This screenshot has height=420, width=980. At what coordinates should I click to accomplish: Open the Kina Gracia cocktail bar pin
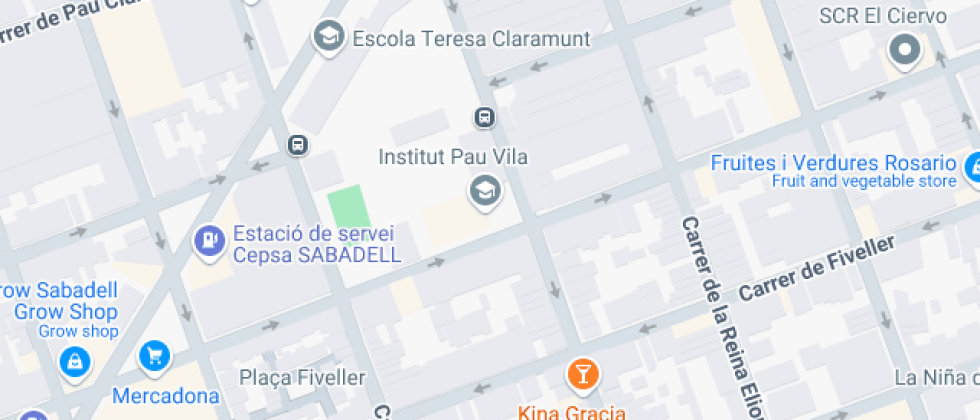pos(583,376)
